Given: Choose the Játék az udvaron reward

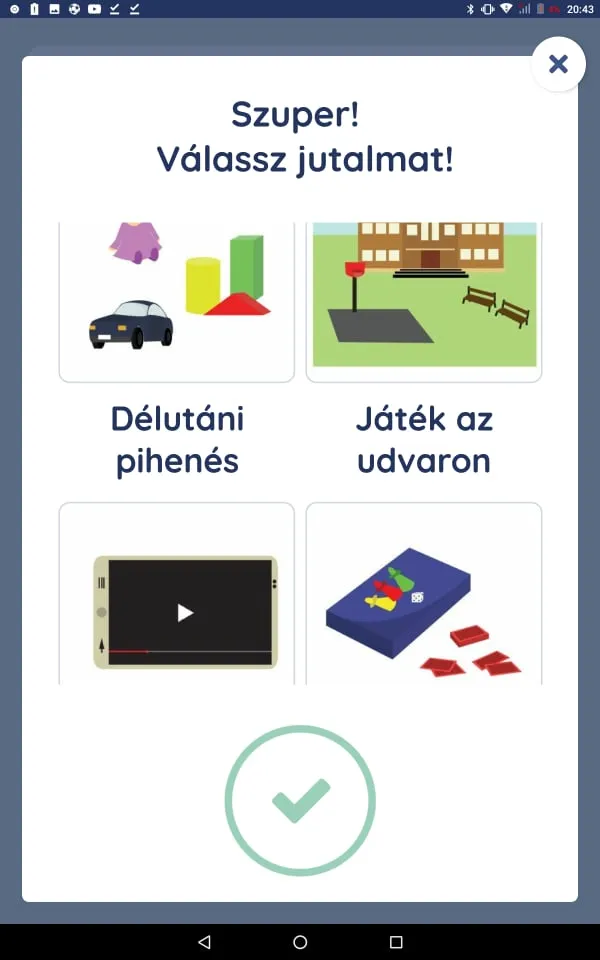Looking at the screenshot, I should [x=424, y=300].
